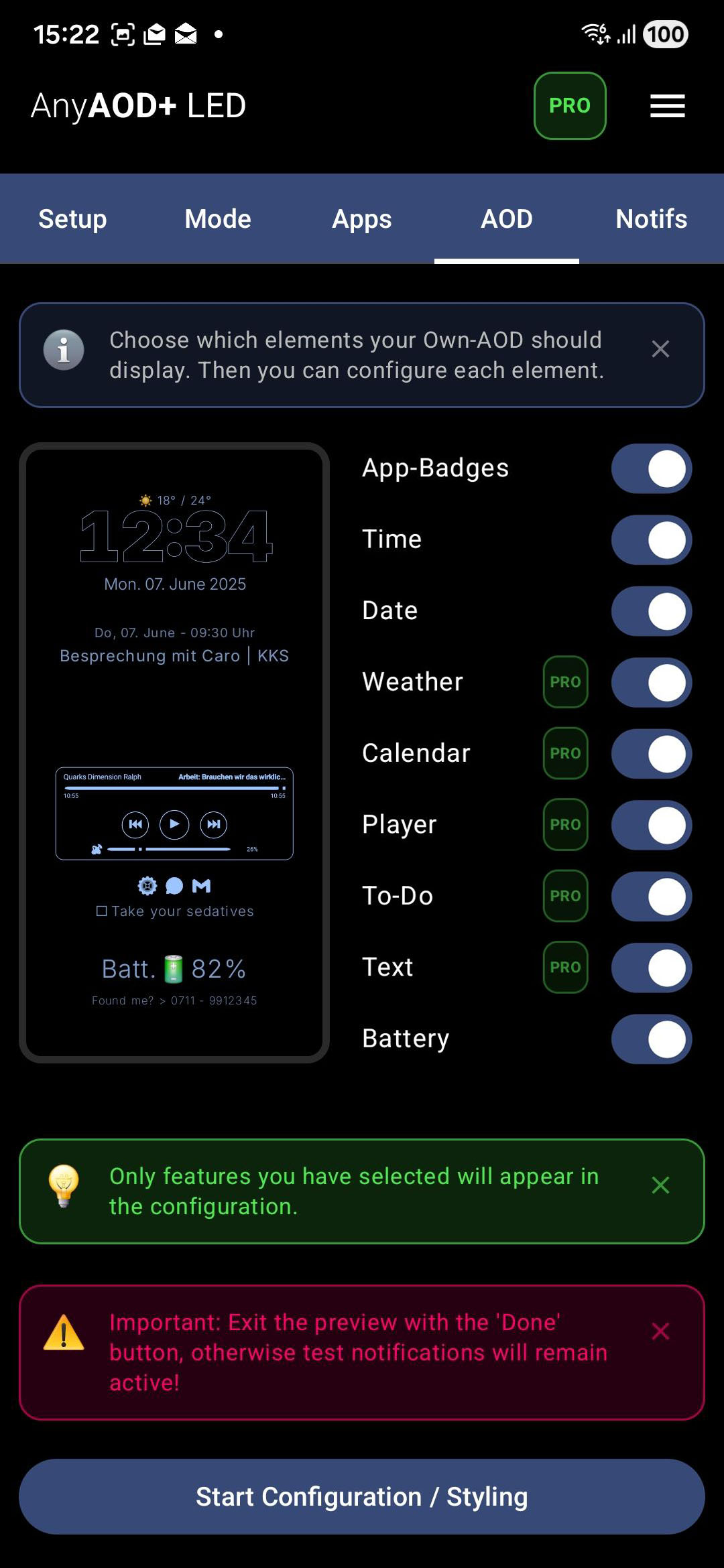
Task: Dismiss the Own-AOD info banner
Action: tap(660, 349)
